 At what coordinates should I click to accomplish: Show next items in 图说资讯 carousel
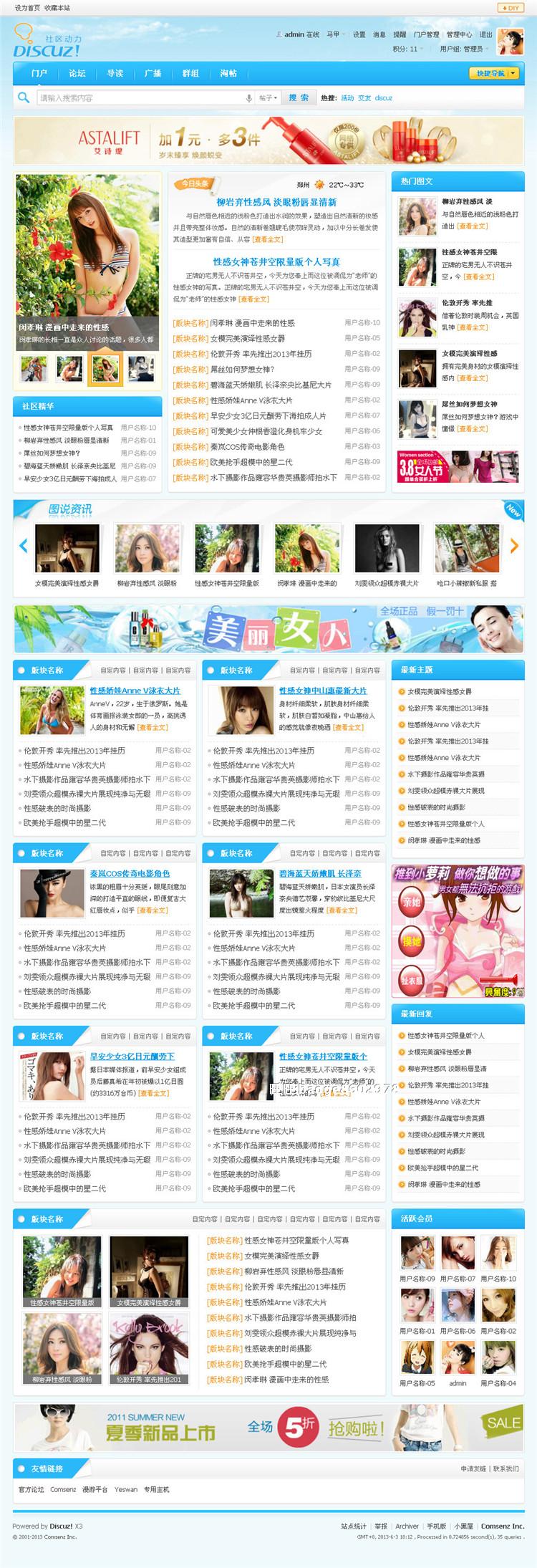click(513, 546)
